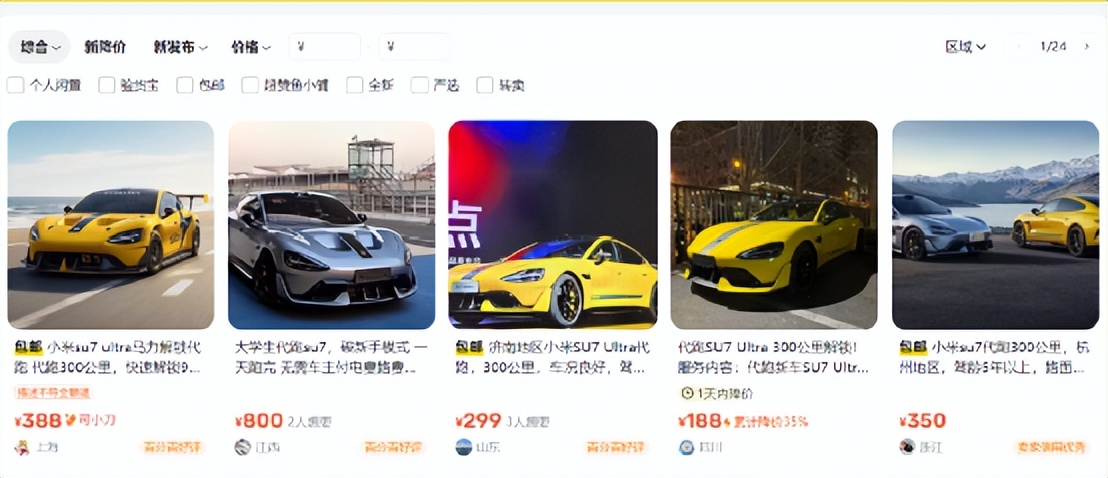Check the 转卖 filter
This screenshot has height=478, width=1108.
point(485,85)
